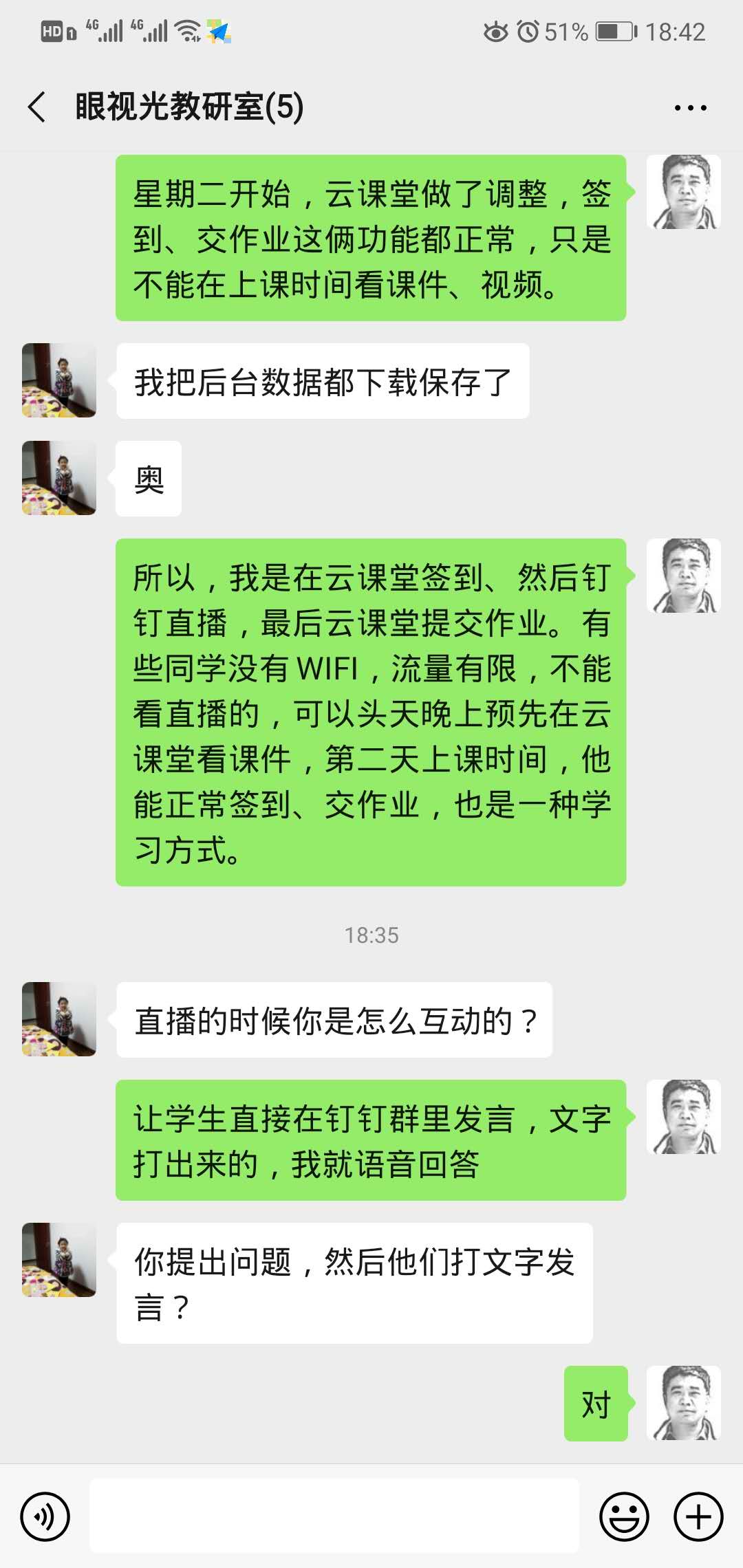Focus the message text field
The height and width of the screenshot is (1568, 743).
coord(334,1516)
